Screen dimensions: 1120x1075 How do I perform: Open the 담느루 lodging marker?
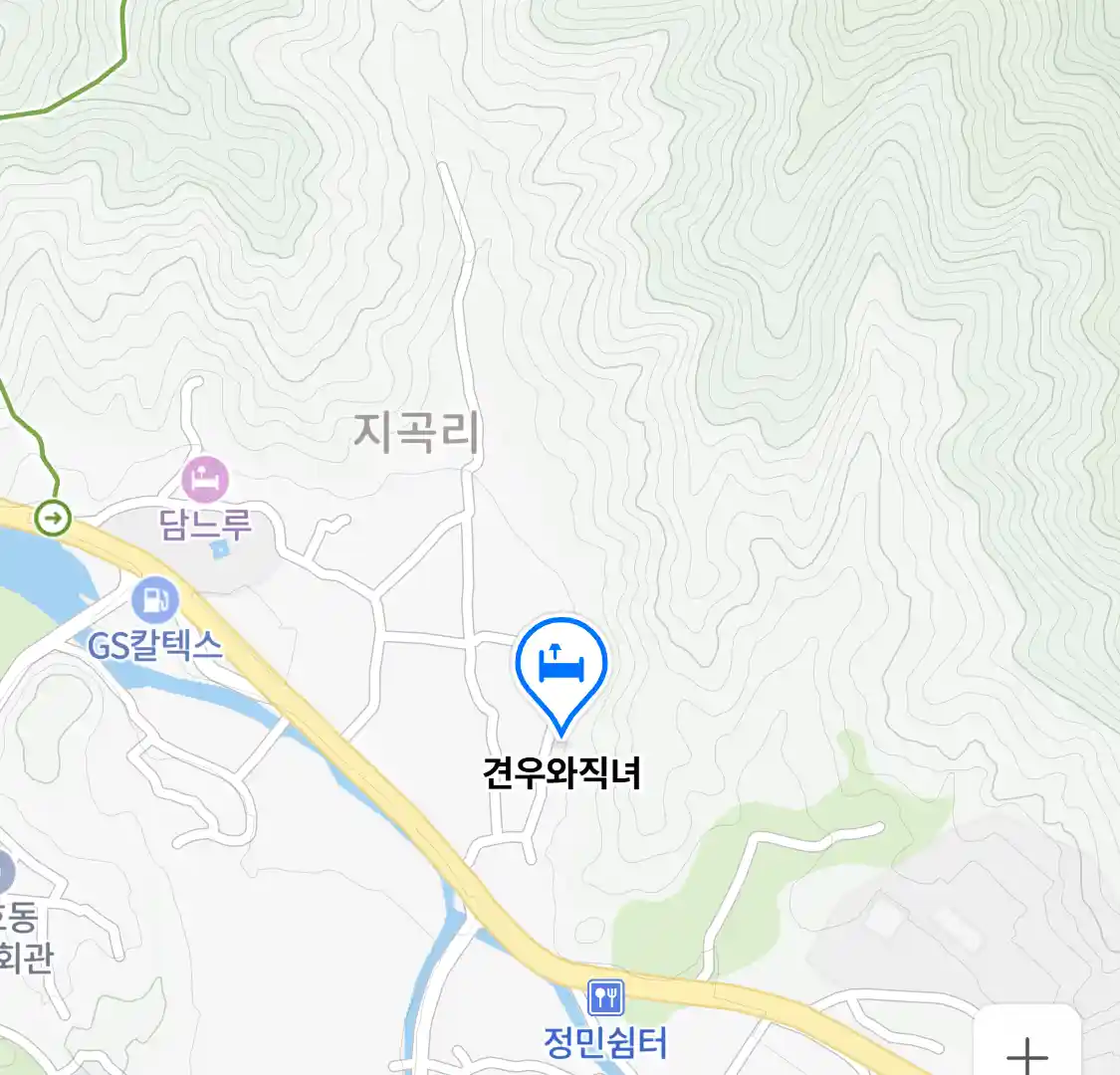click(205, 481)
